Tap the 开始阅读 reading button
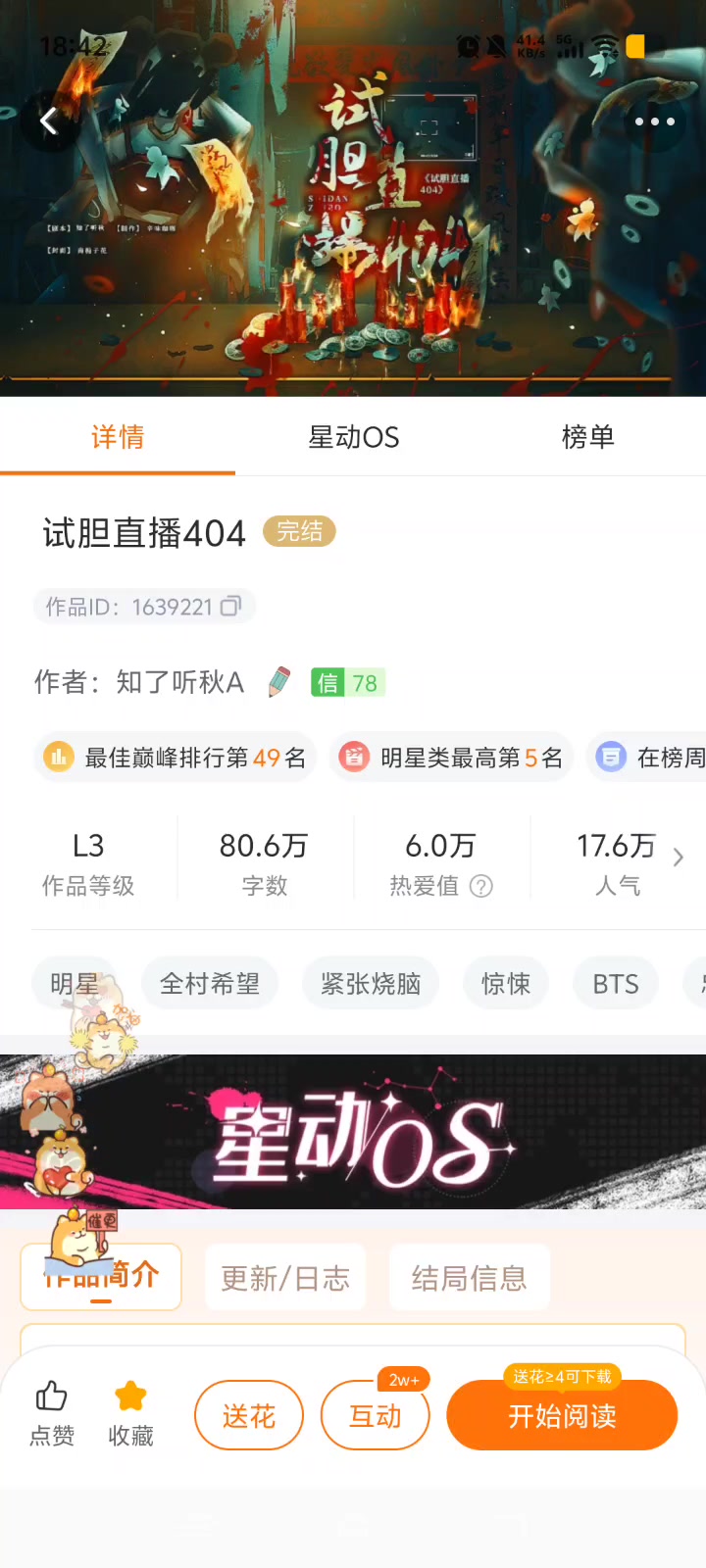Image resolution: width=706 pixels, height=1568 pixels. (x=561, y=1415)
